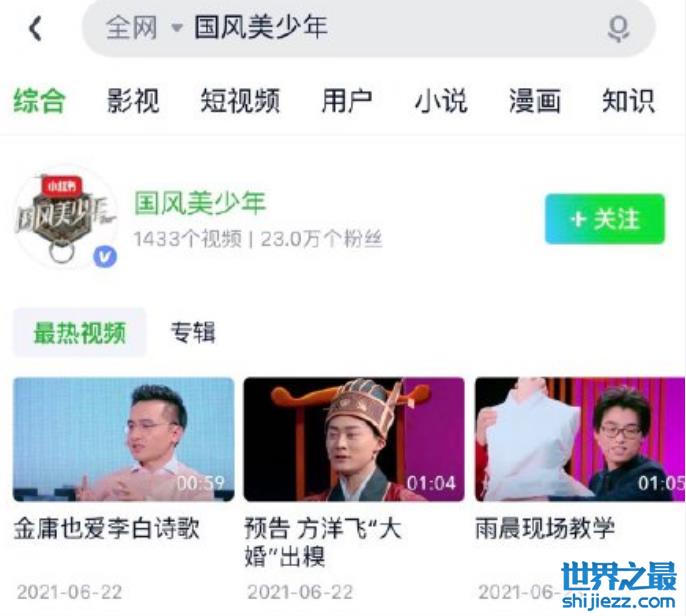Switch to the 小说 tab

point(441,100)
